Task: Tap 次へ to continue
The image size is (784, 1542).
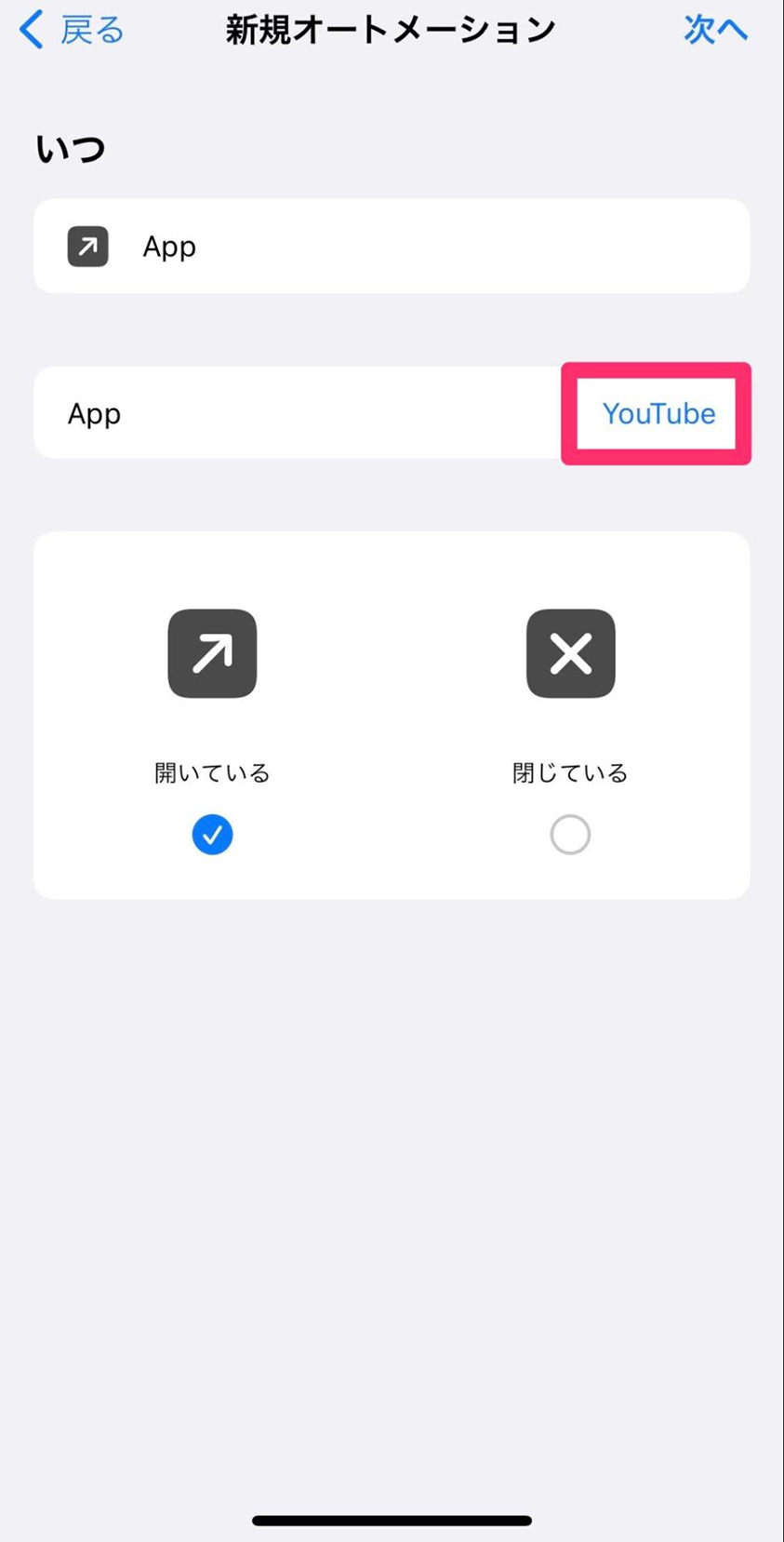Action: coord(715,30)
